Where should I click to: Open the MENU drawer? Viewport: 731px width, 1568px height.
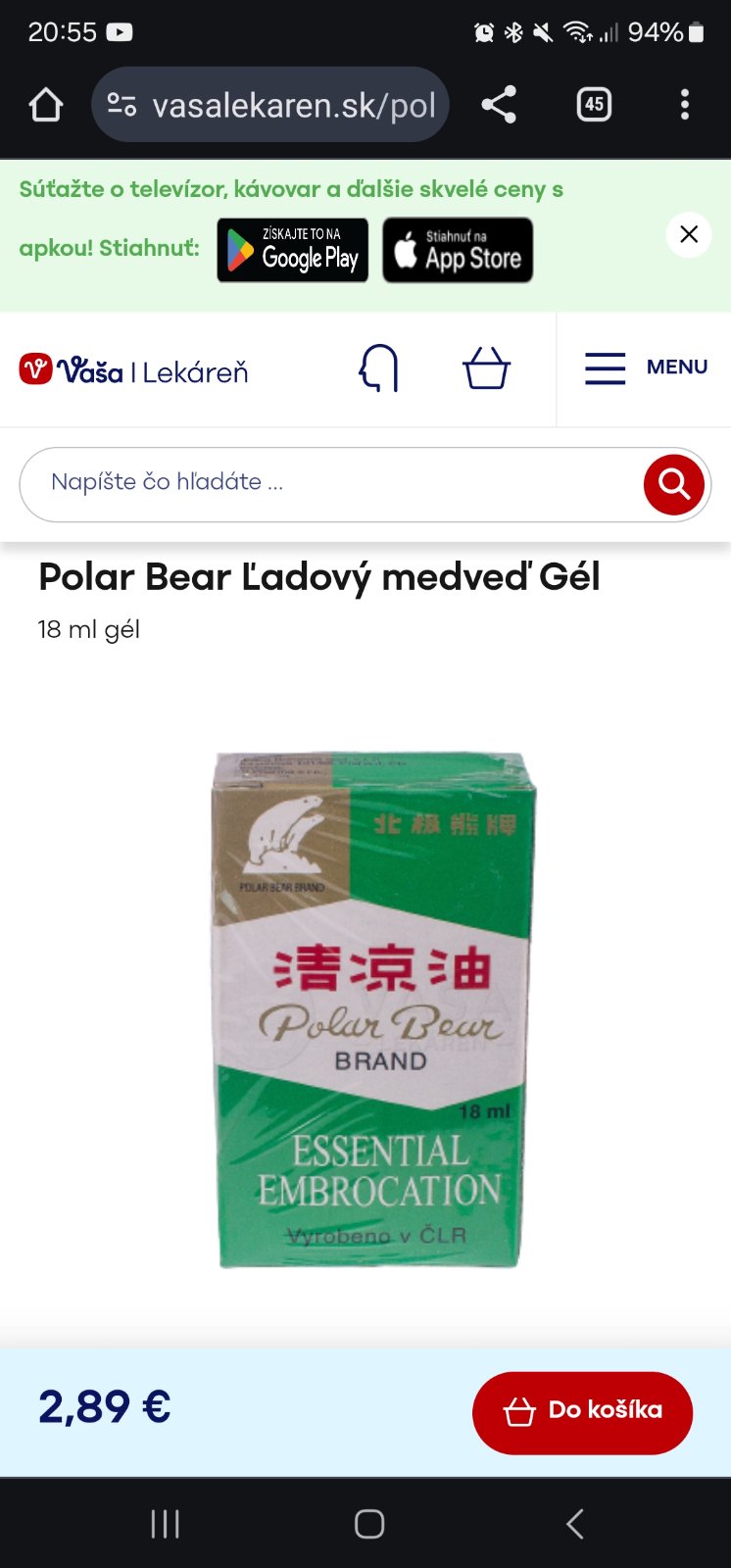646,368
